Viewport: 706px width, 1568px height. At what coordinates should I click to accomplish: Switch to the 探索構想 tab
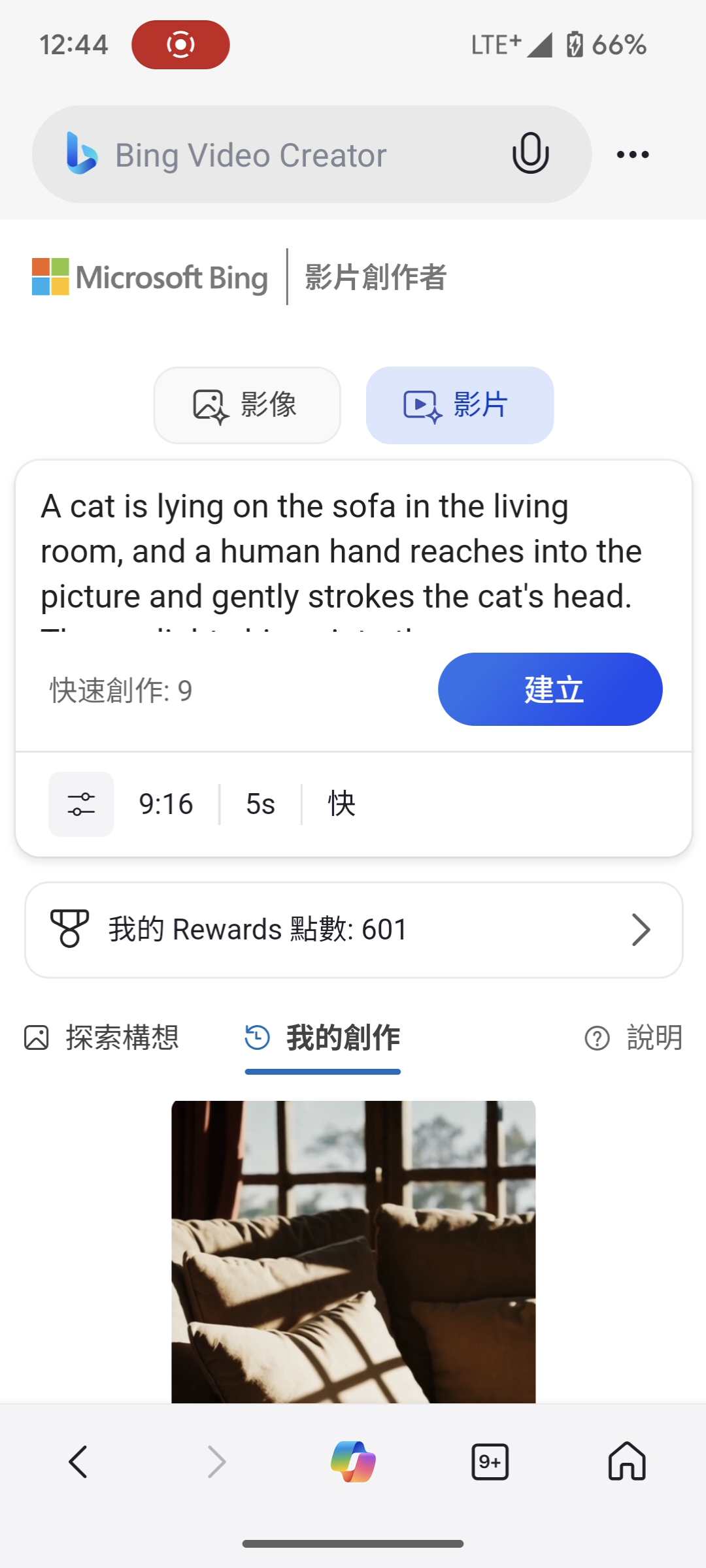101,1037
